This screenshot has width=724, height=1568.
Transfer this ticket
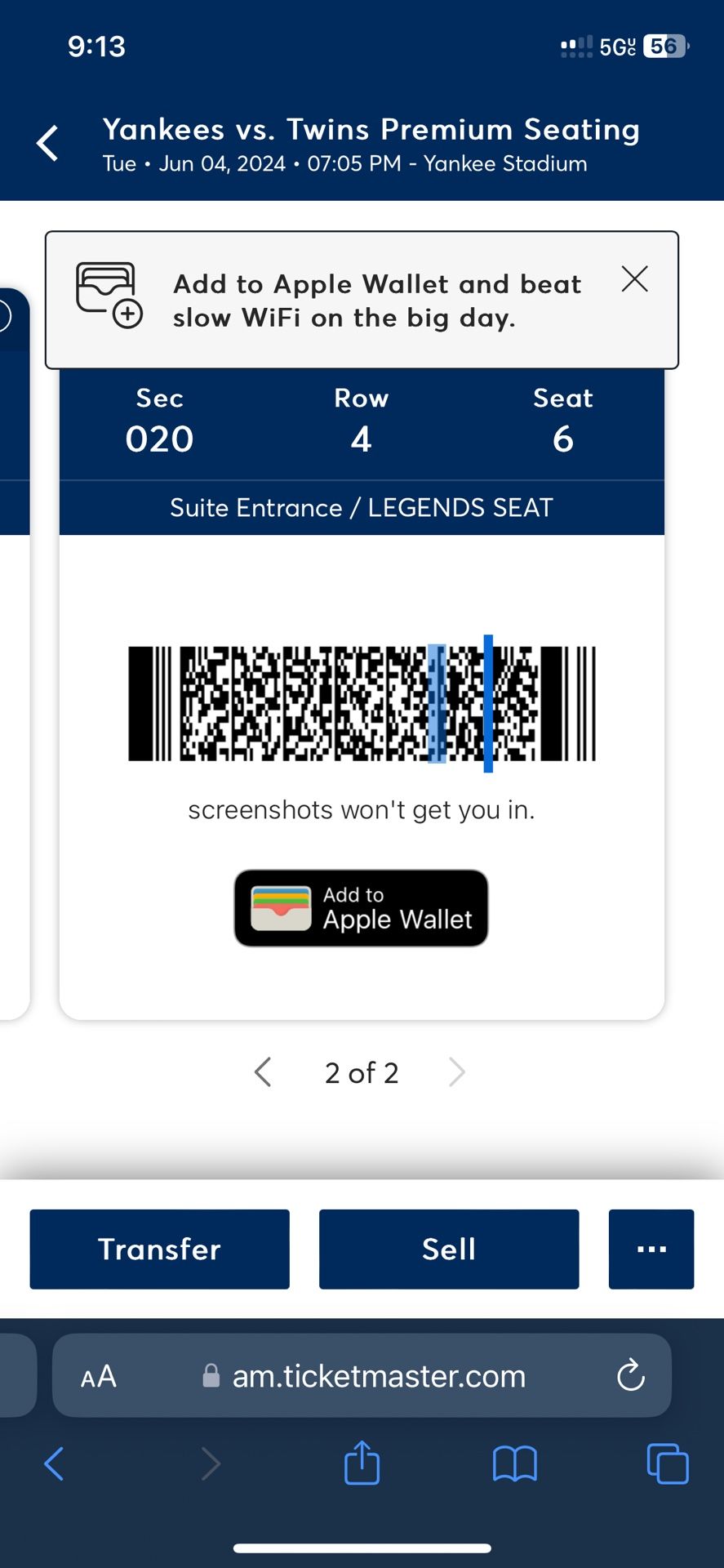coord(159,1249)
